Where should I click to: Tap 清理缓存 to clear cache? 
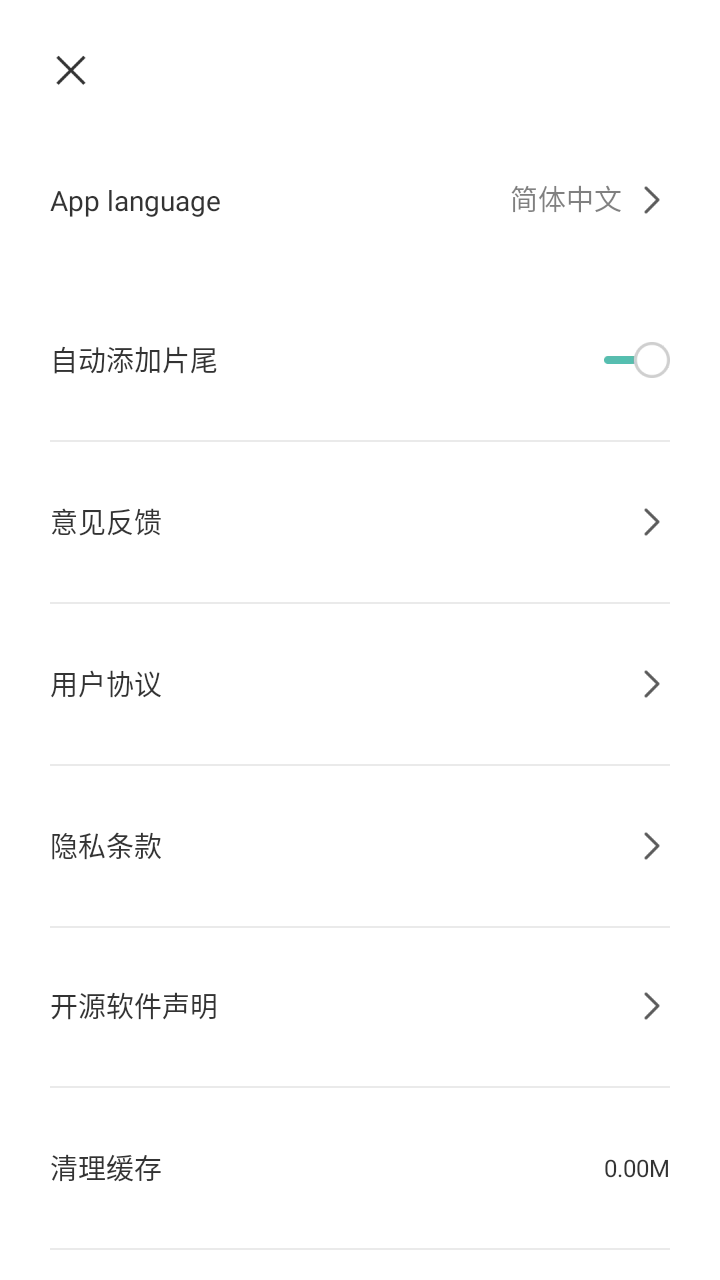[x=360, y=1168]
